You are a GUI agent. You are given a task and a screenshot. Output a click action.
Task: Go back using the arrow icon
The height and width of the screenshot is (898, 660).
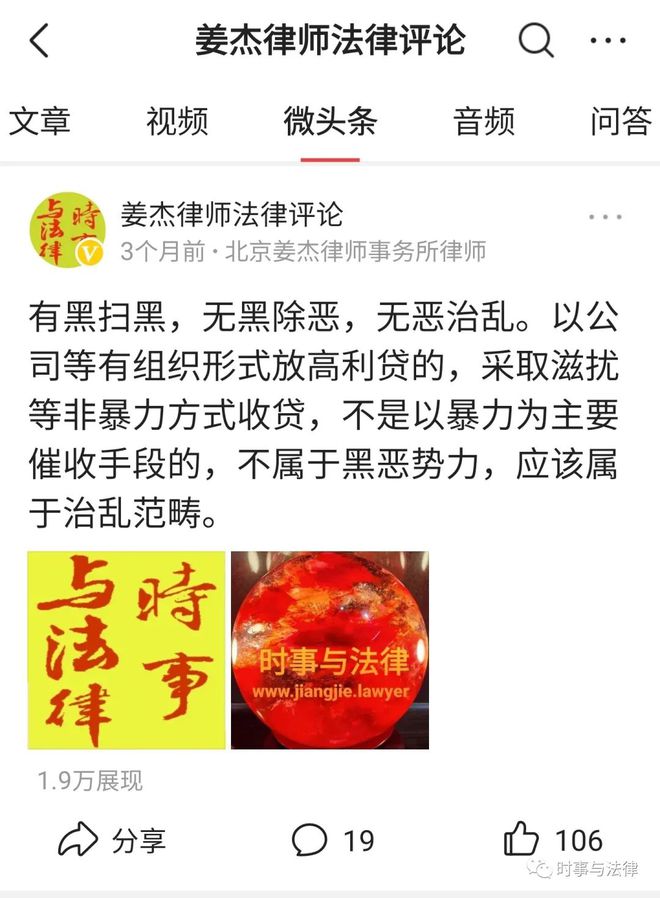pyautogui.click(x=39, y=42)
